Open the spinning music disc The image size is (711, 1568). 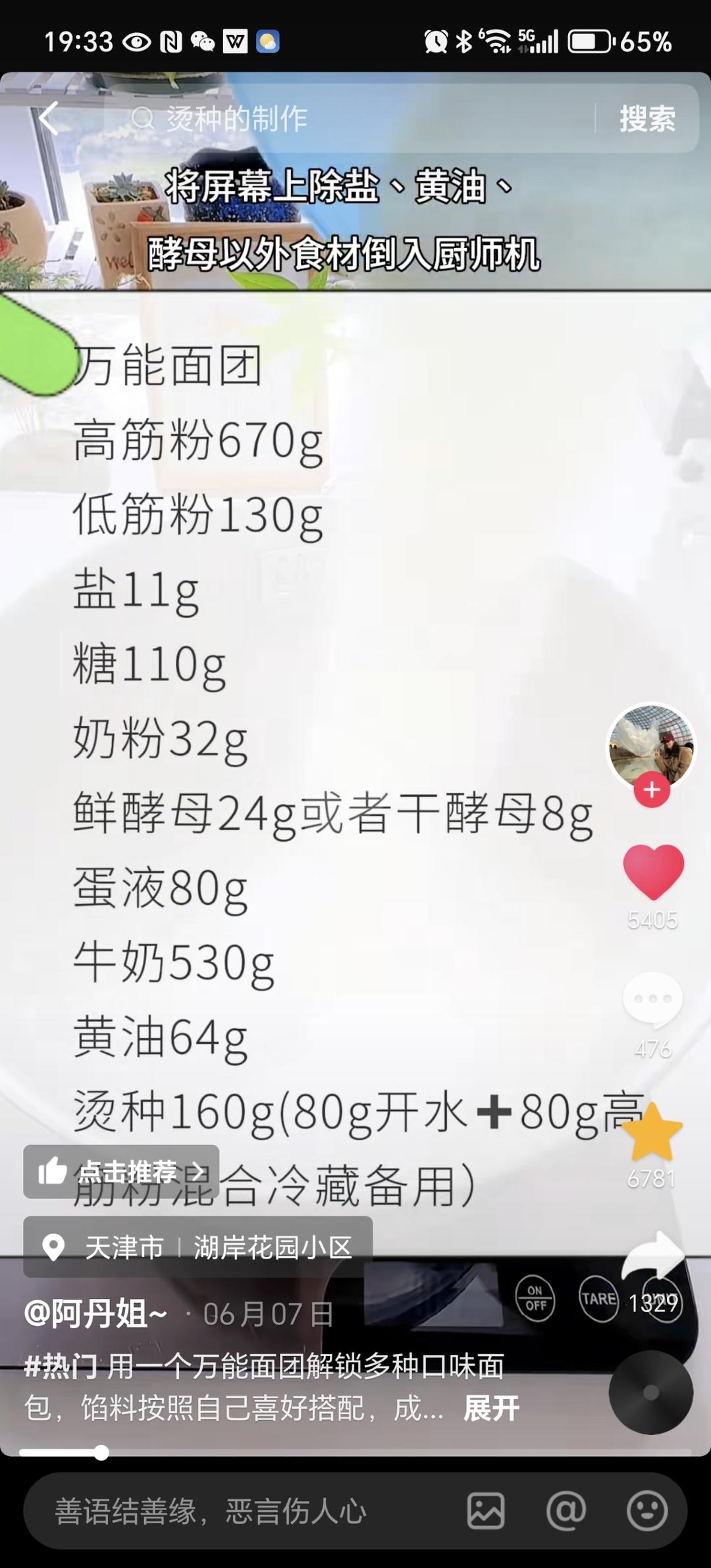tap(650, 1392)
